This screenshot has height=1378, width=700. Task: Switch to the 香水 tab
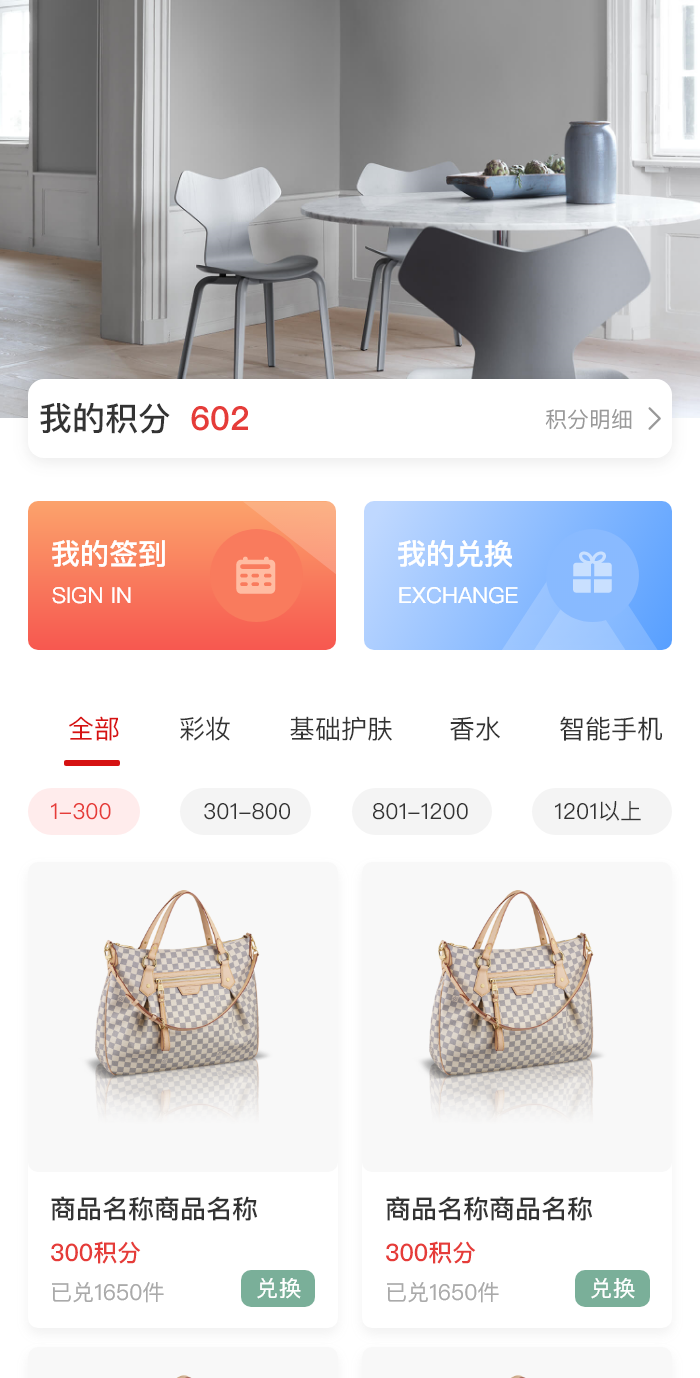(475, 730)
